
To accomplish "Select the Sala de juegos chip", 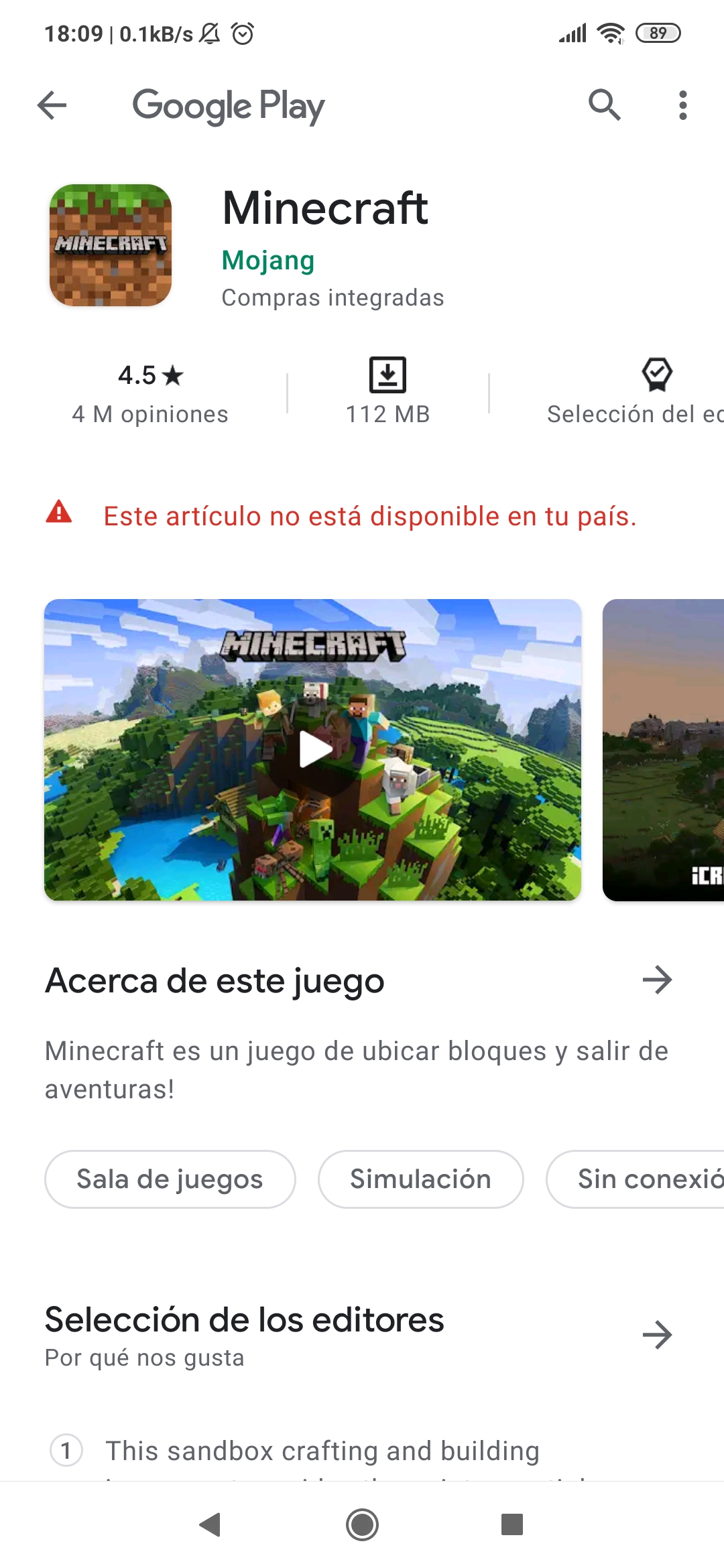I will 170,1179.
